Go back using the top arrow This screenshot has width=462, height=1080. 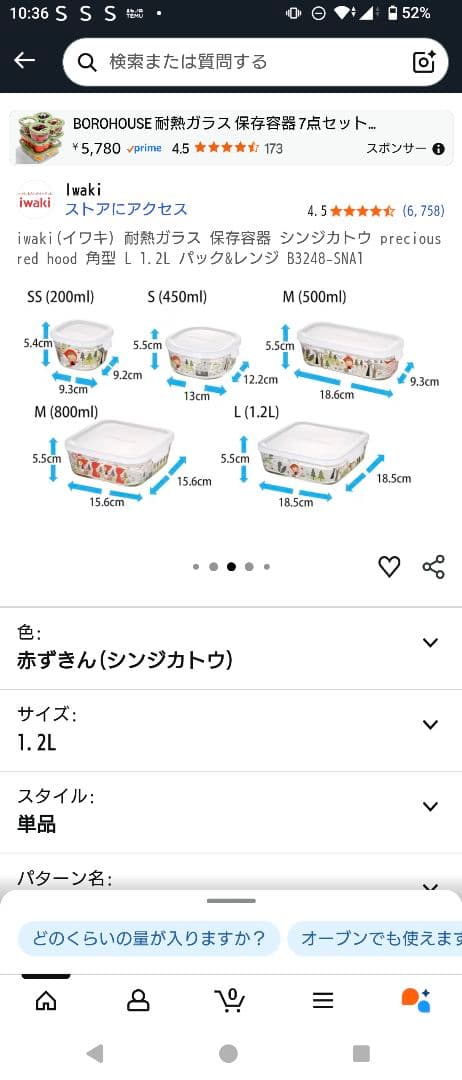(x=25, y=61)
